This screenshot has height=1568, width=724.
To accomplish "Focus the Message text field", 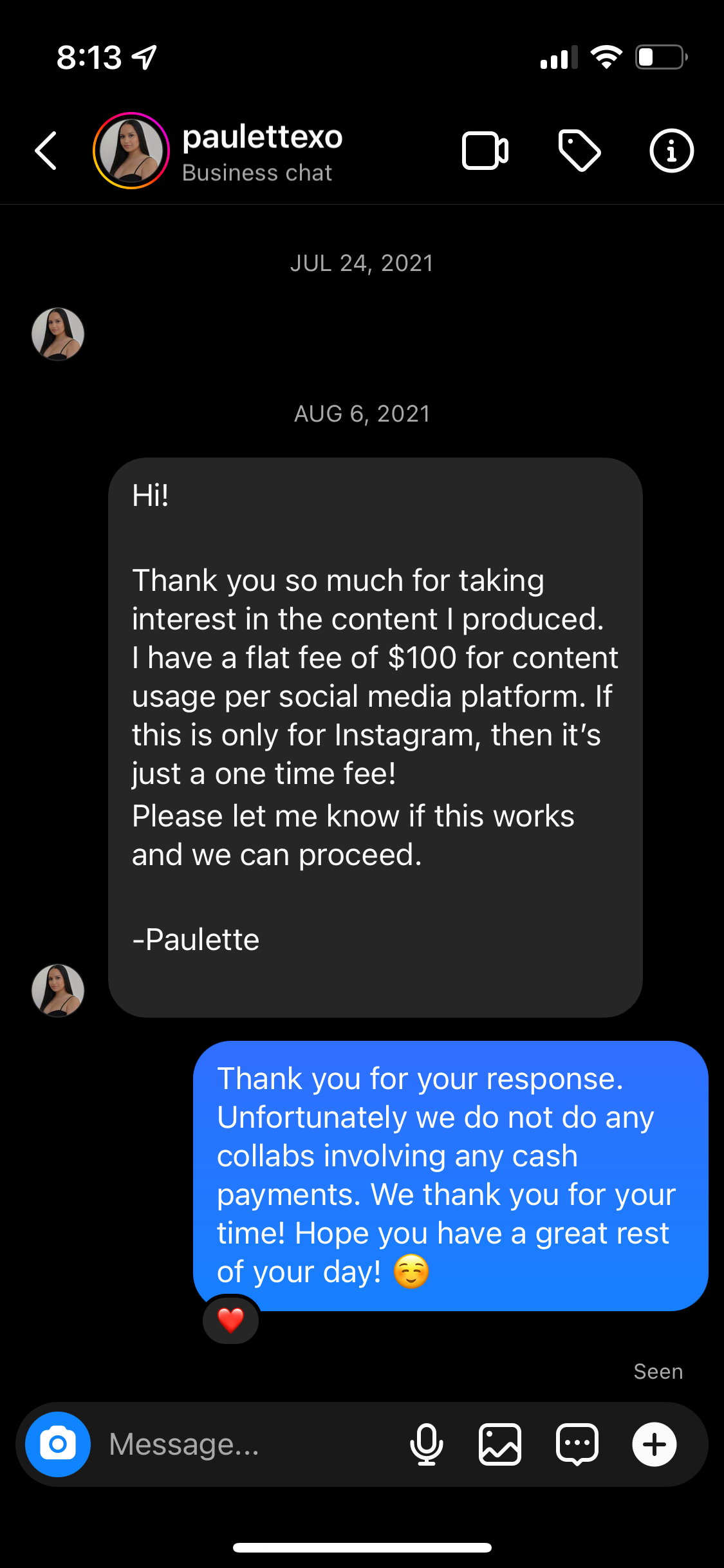I will tap(251, 1444).
